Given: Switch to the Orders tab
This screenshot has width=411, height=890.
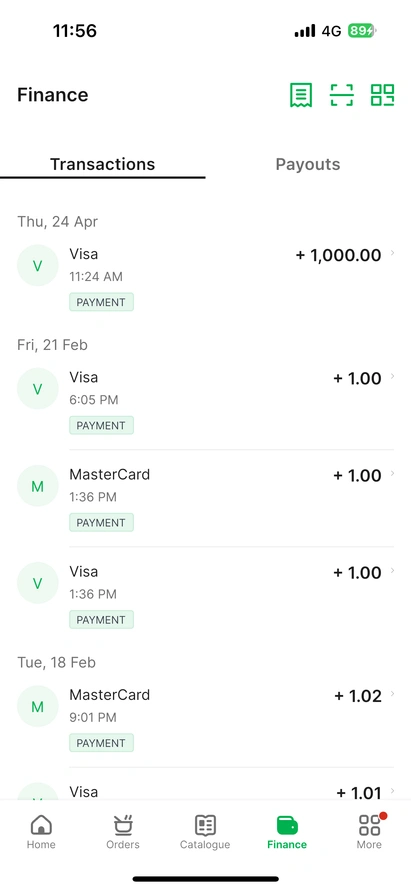Looking at the screenshot, I should click(x=123, y=832).
